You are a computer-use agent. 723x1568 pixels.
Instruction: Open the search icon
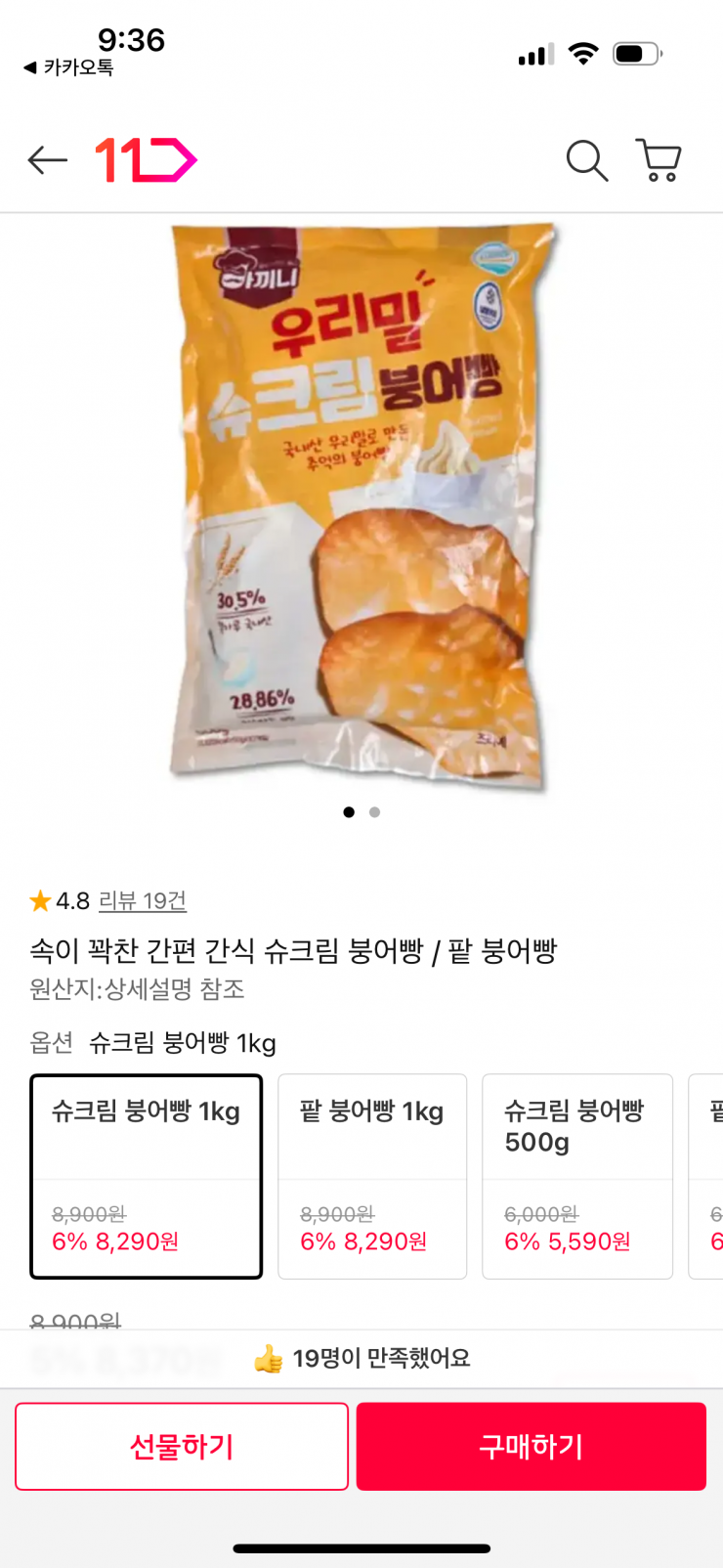[x=586, y=160]
